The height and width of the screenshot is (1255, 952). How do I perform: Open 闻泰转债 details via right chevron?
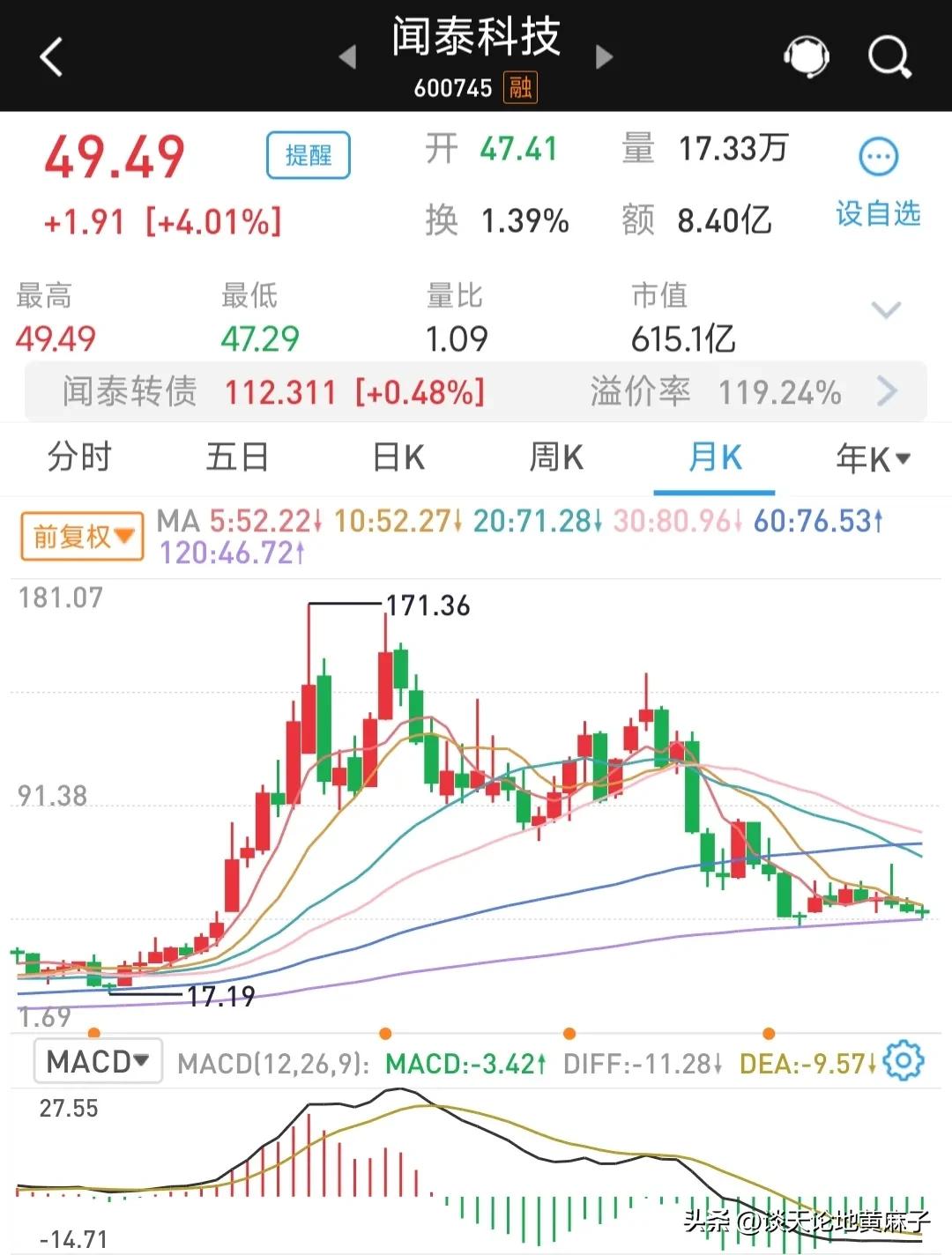[x=888, y=392]
